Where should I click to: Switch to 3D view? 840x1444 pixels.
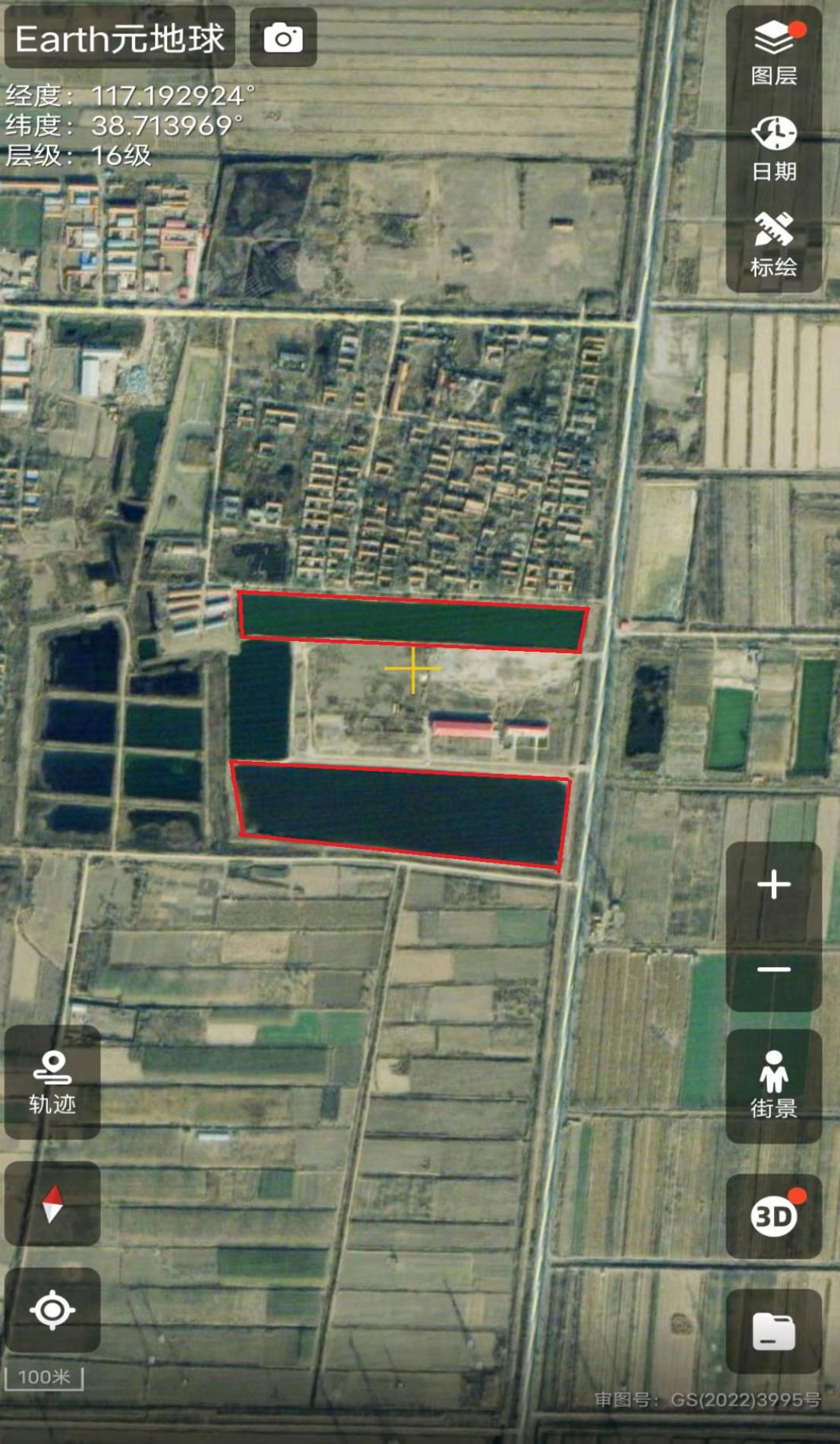[773, 1216]
